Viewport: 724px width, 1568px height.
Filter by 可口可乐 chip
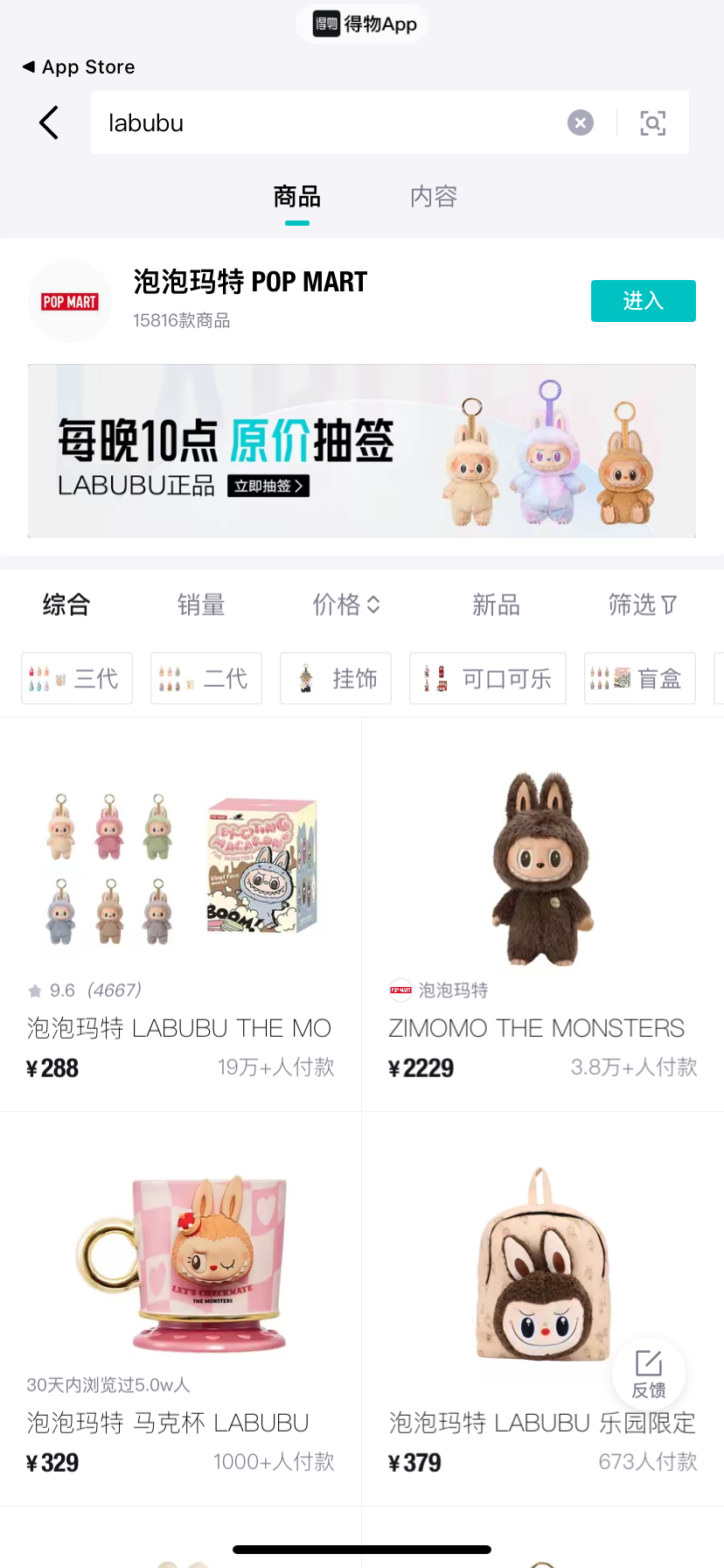488,678
